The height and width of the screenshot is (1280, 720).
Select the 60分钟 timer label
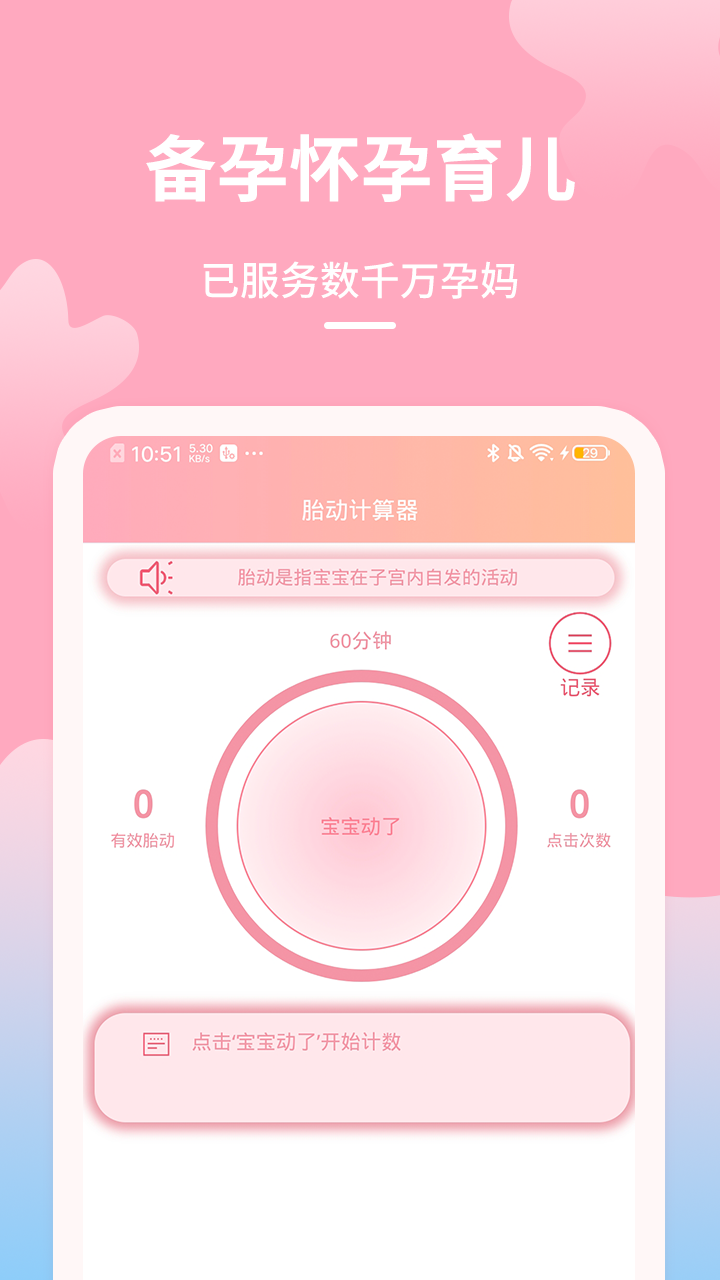point(360,638)
